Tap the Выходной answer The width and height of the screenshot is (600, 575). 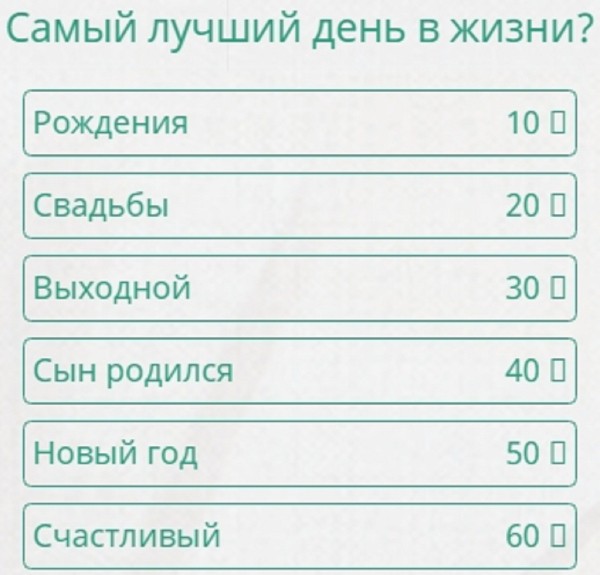(300, 288)
